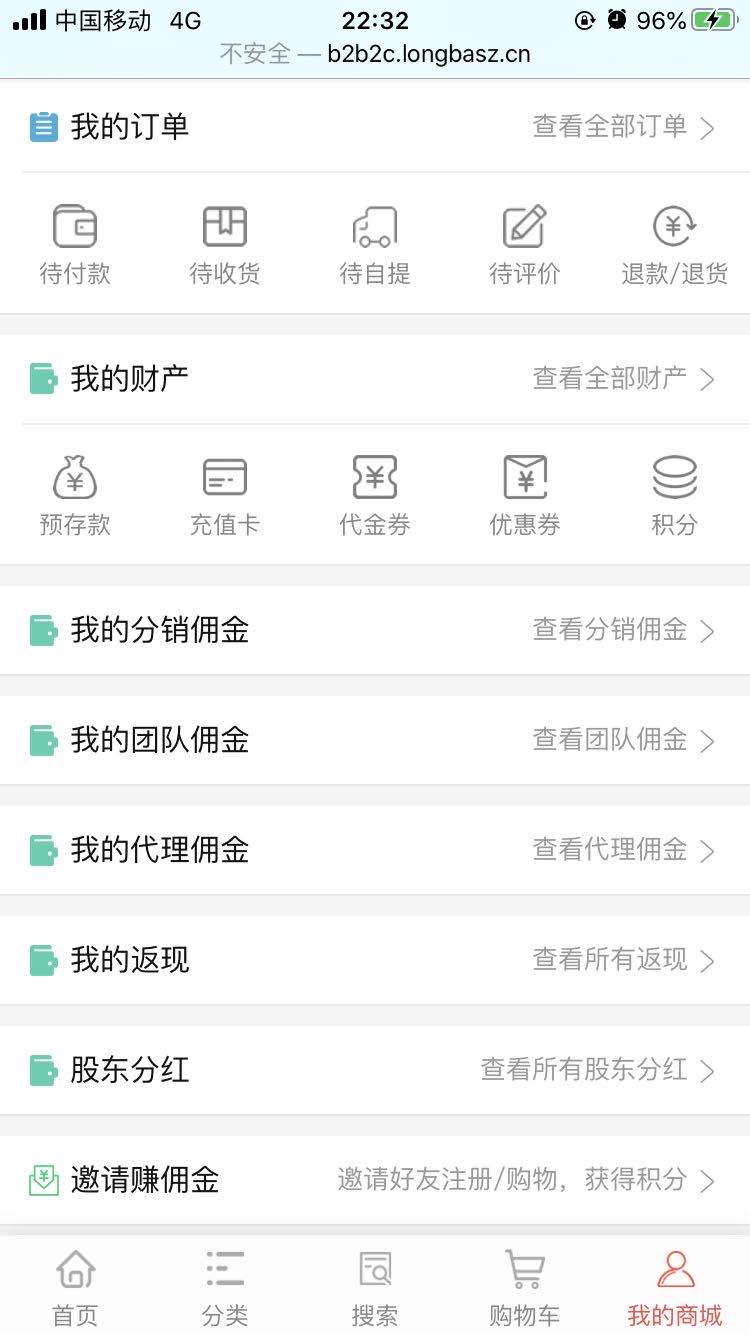The height and width of the screenshot is (1334, 750).
Task: Switch to the 购物车 cart tab
Action: point(525,1288)
